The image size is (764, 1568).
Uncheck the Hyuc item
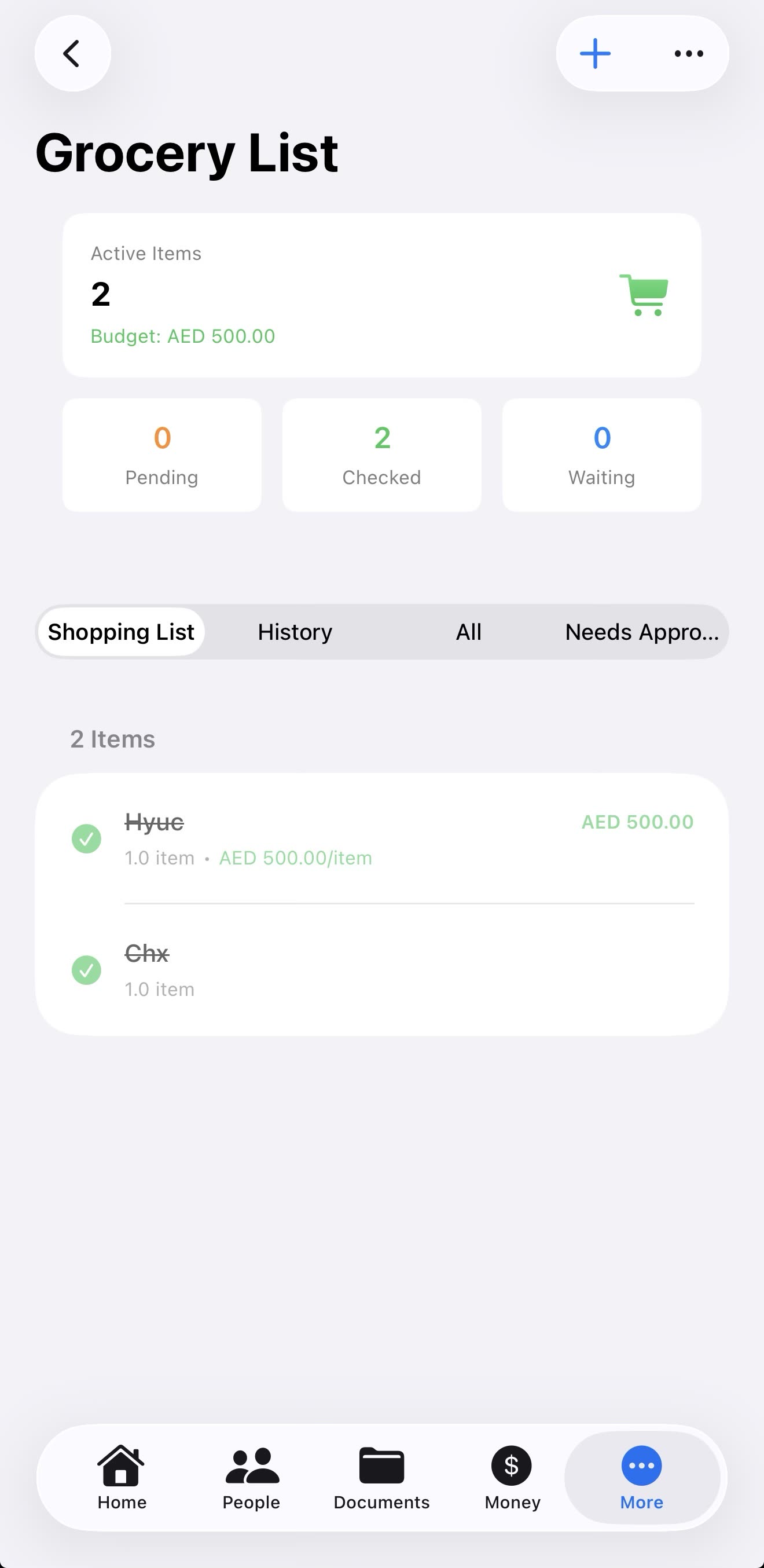click(x=86, y=839)
